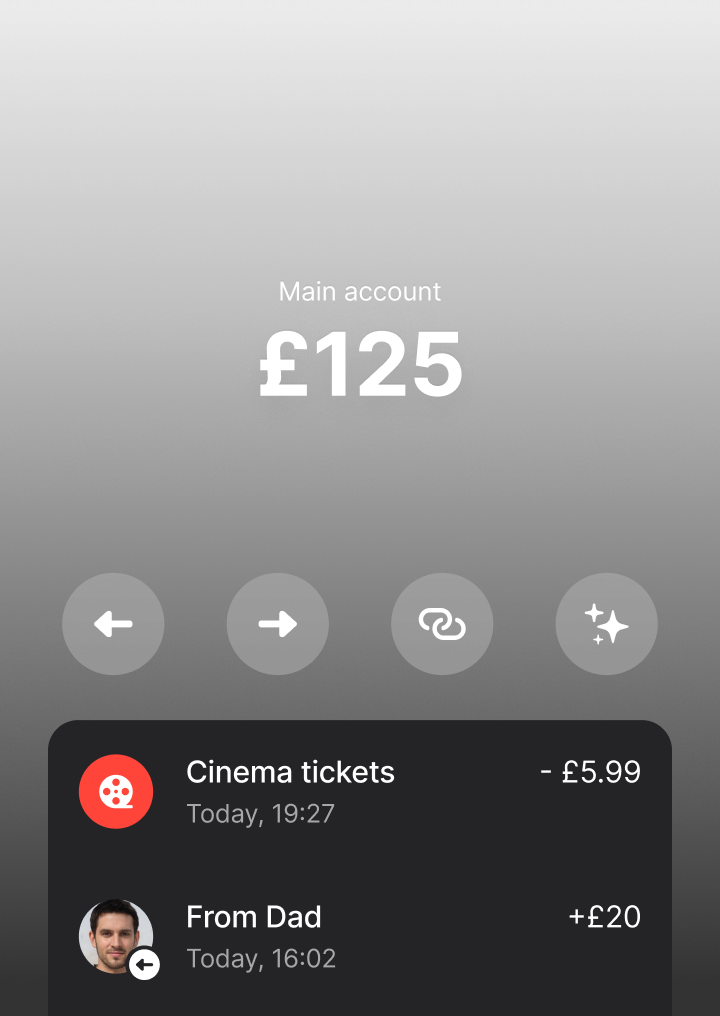The width and height of the screenshot is (720, 1016).
Task: Tap the left arrow round button
Action: tap(113, 624)
